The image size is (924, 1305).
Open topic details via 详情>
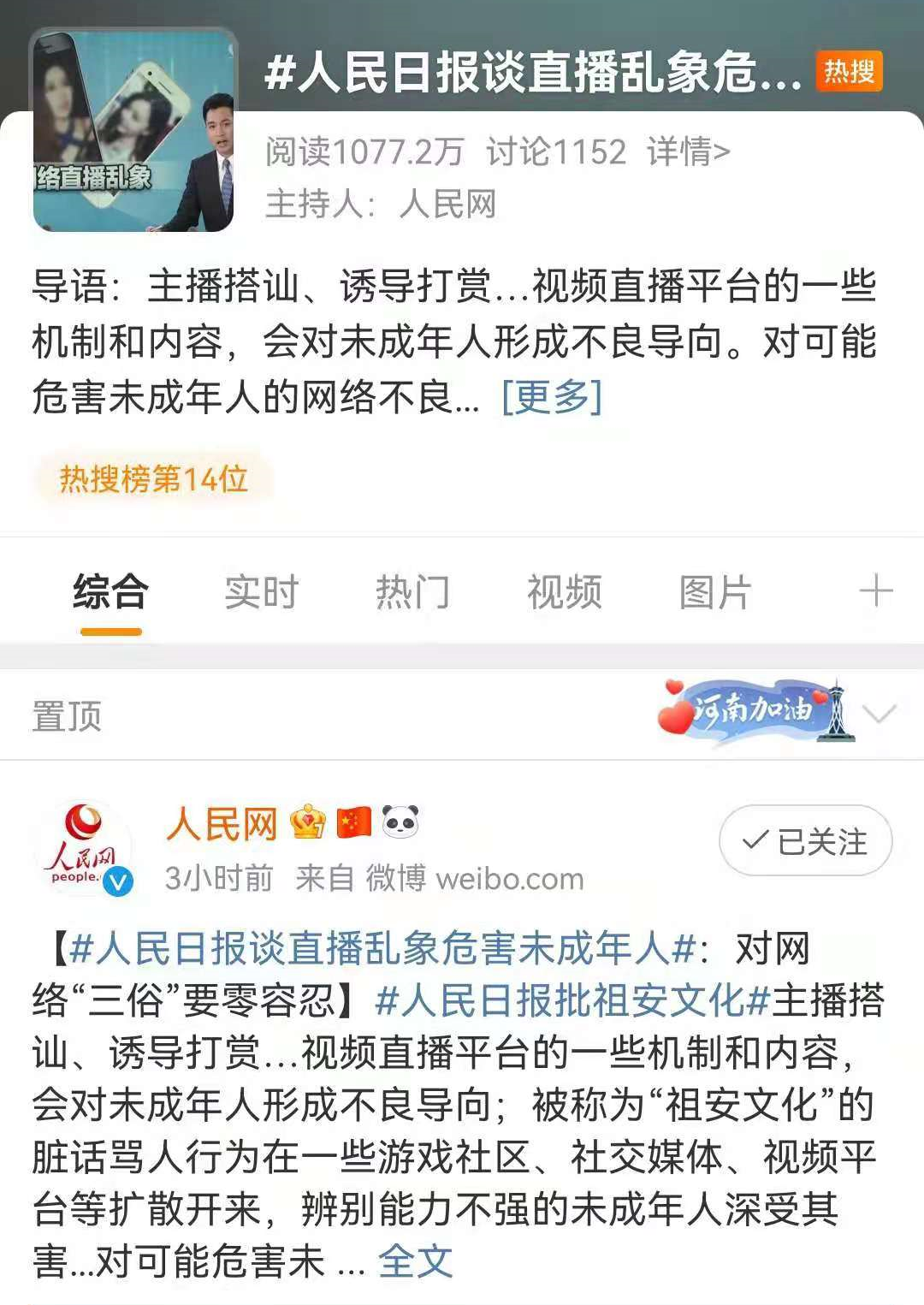pos(688,152)
